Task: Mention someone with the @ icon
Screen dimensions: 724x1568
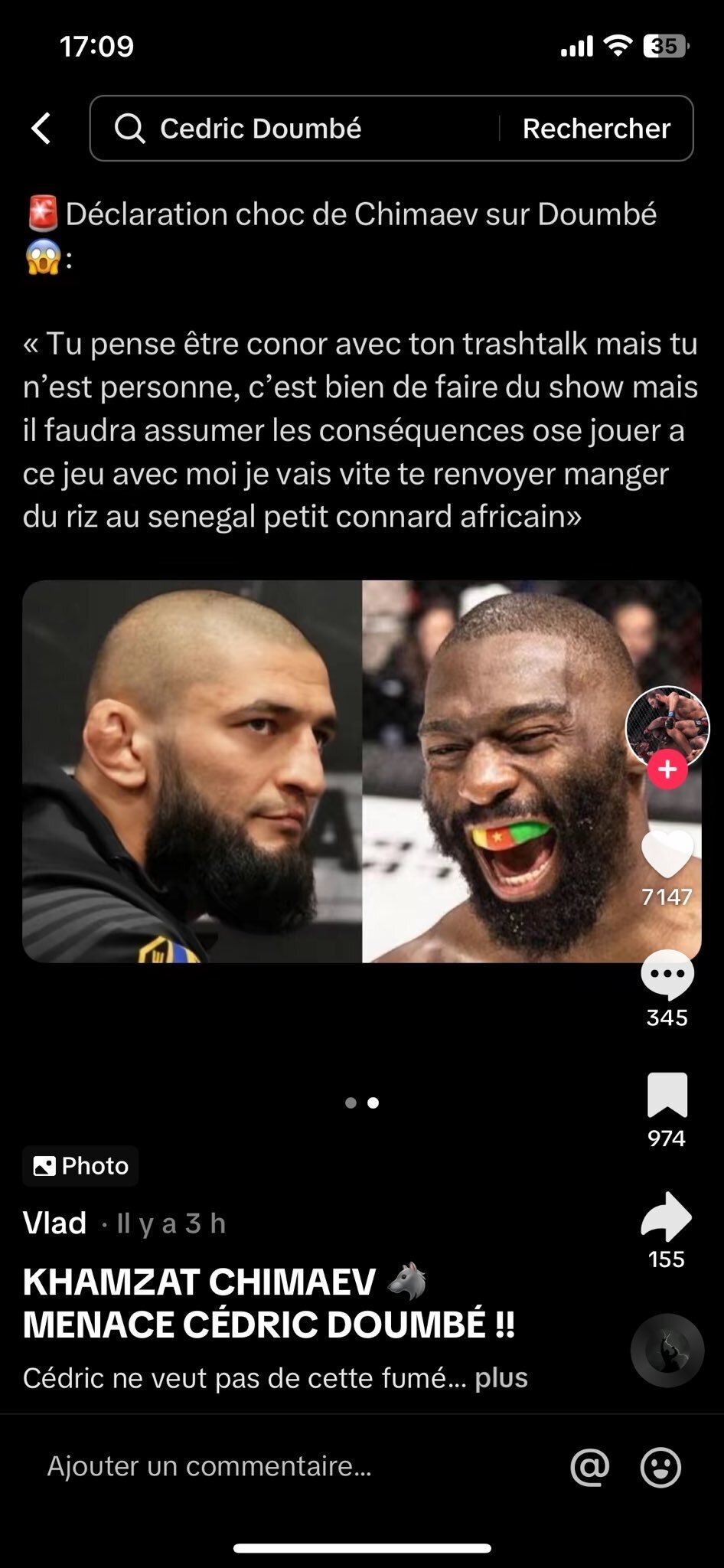Action: [590, 1466]
